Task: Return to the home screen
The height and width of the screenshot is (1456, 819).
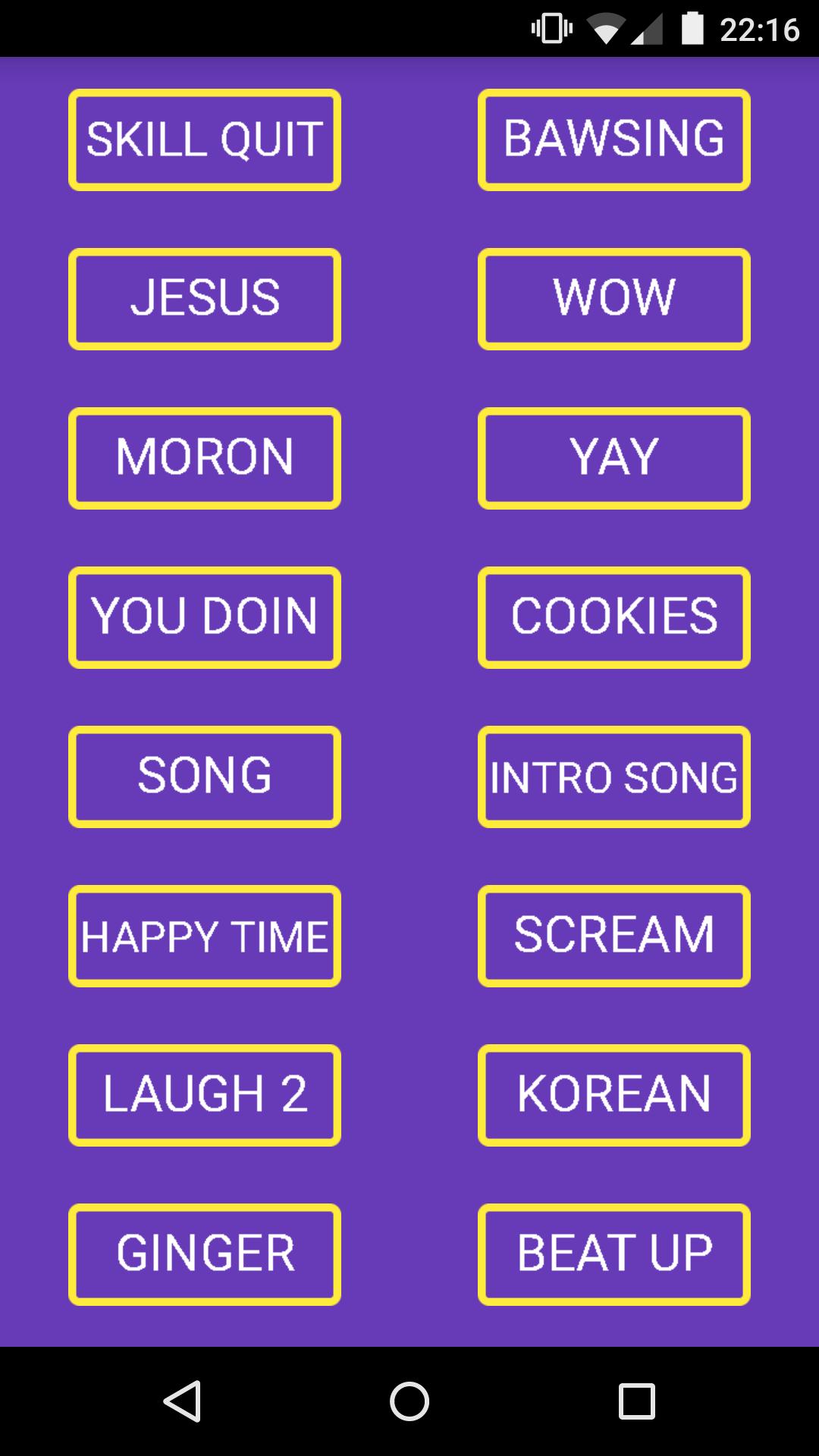Action: pos(409,1401)
